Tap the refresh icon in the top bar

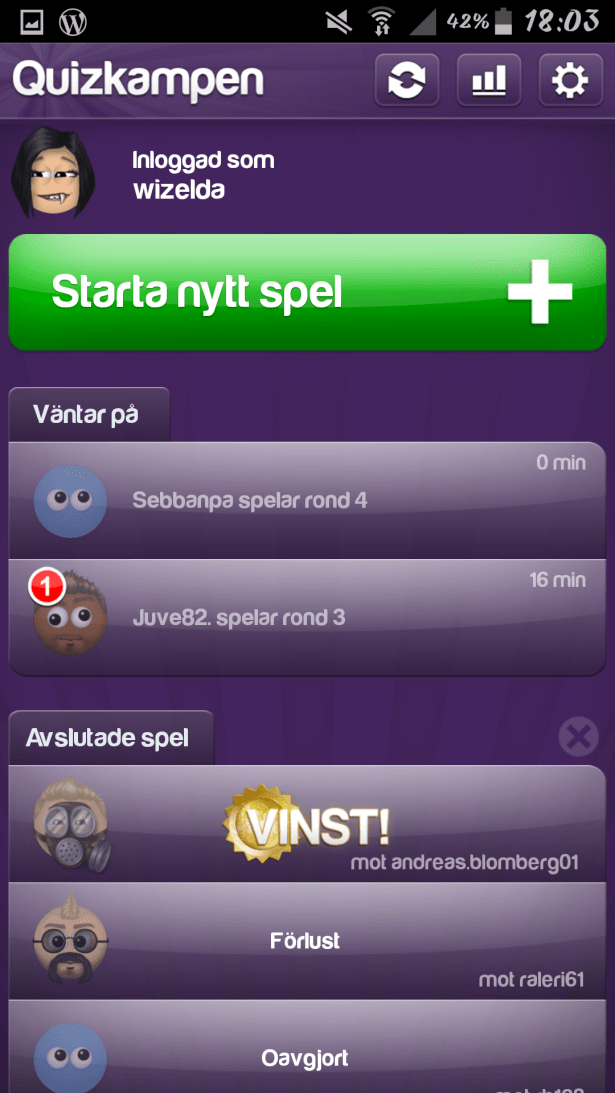[407, 80]
